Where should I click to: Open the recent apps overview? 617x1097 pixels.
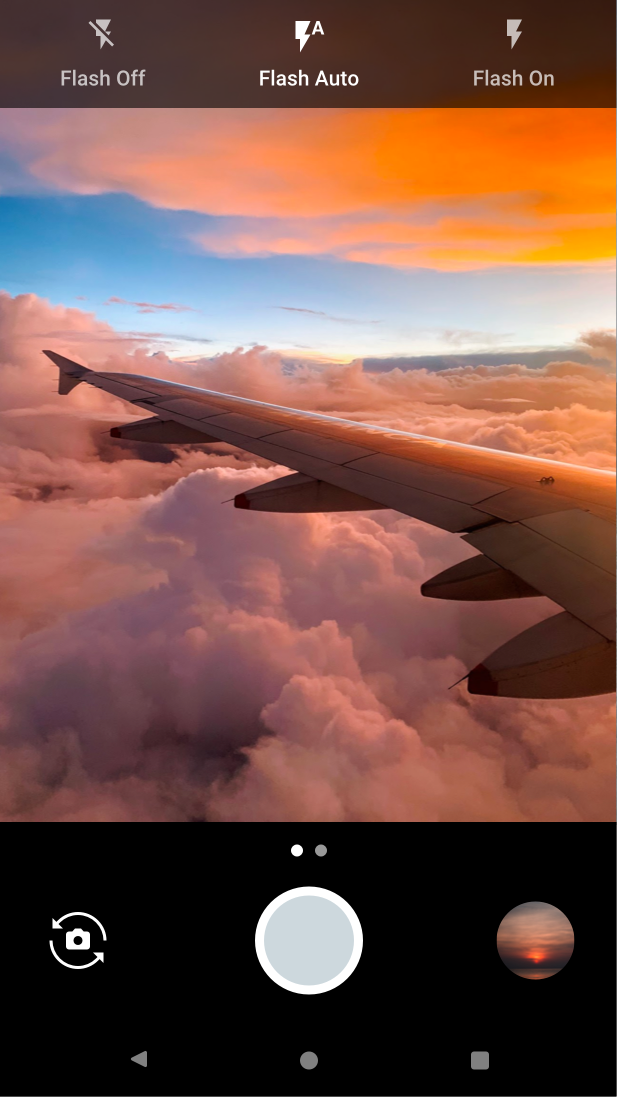pyautogui.click(x=480, y=1060)
